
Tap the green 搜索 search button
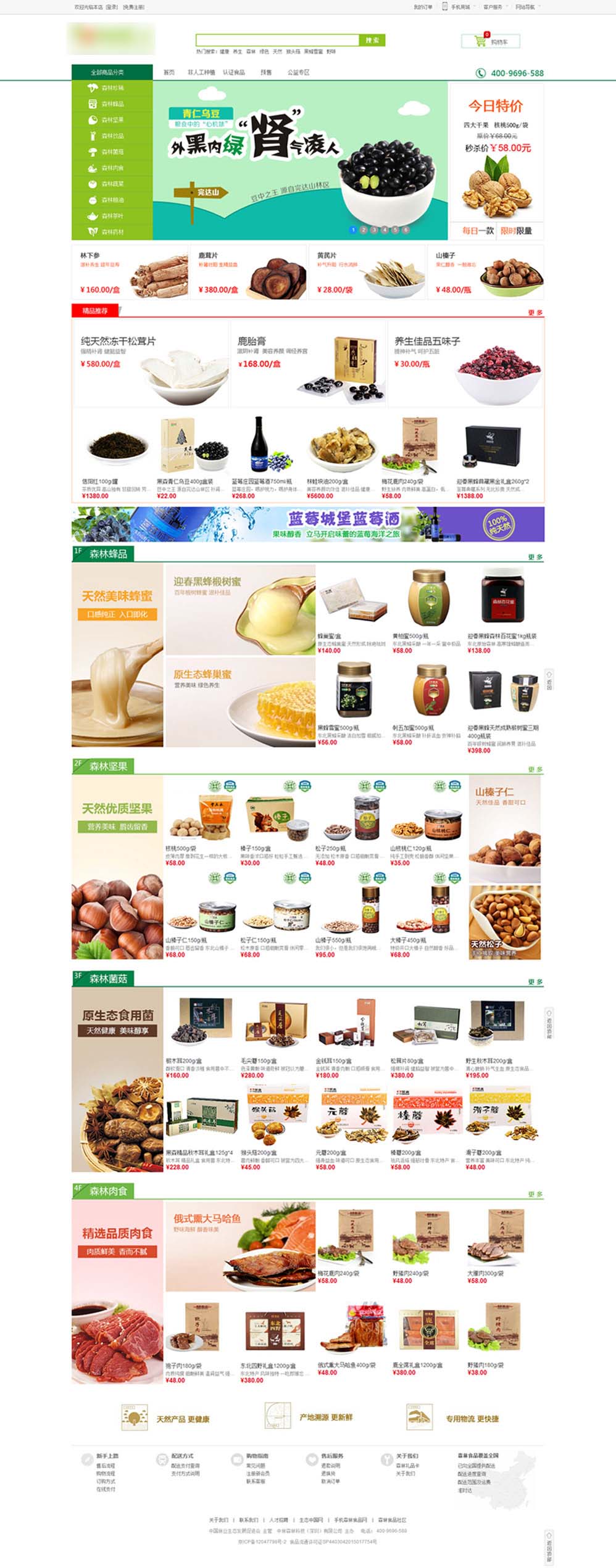(x=372, y=40)
